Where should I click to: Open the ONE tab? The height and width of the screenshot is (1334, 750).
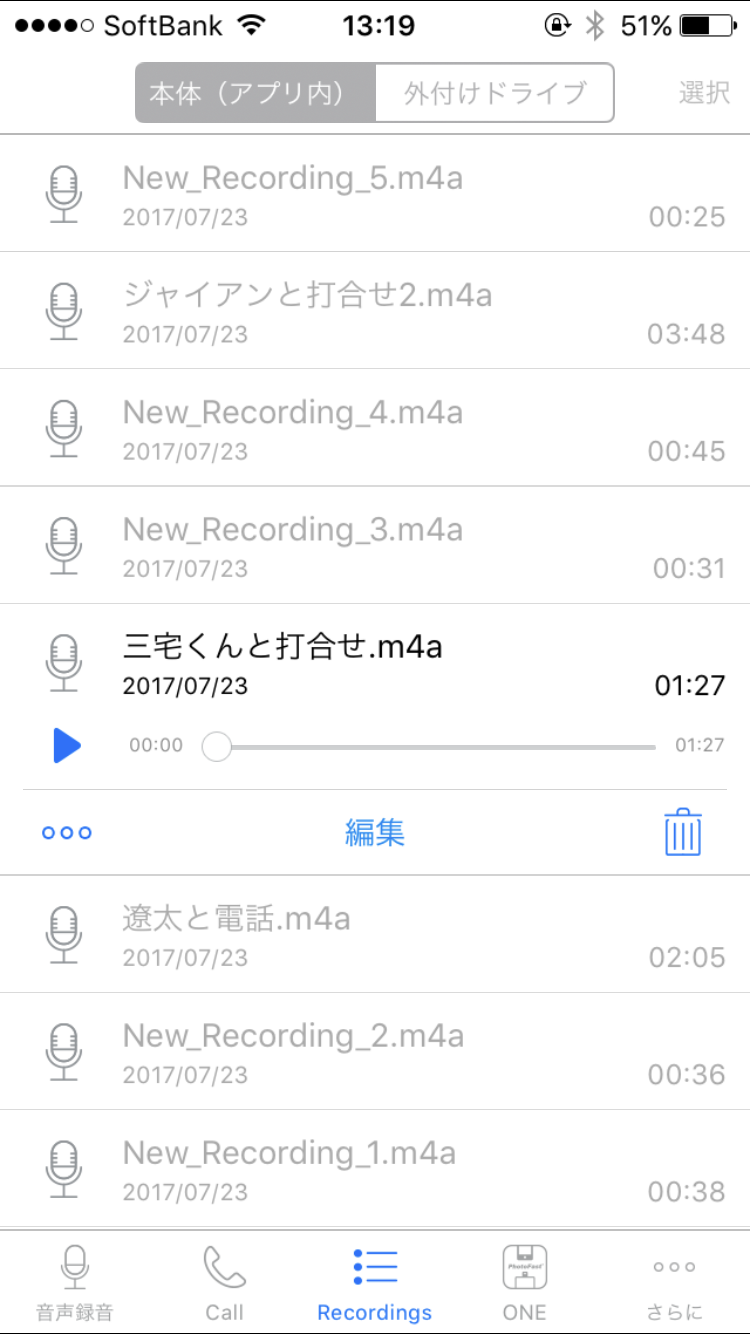tap(524, 1282)
